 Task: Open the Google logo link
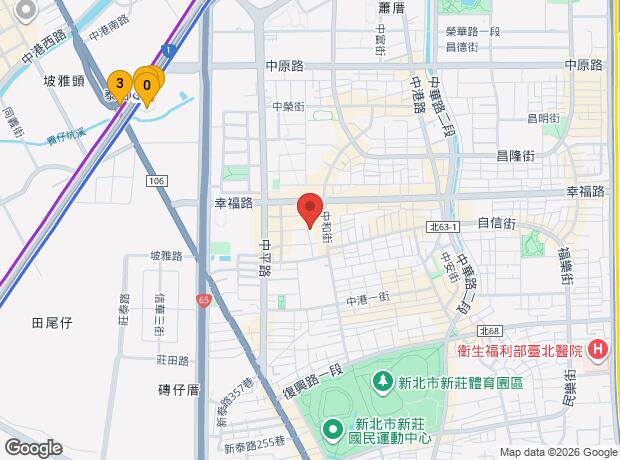coord(33,448)
